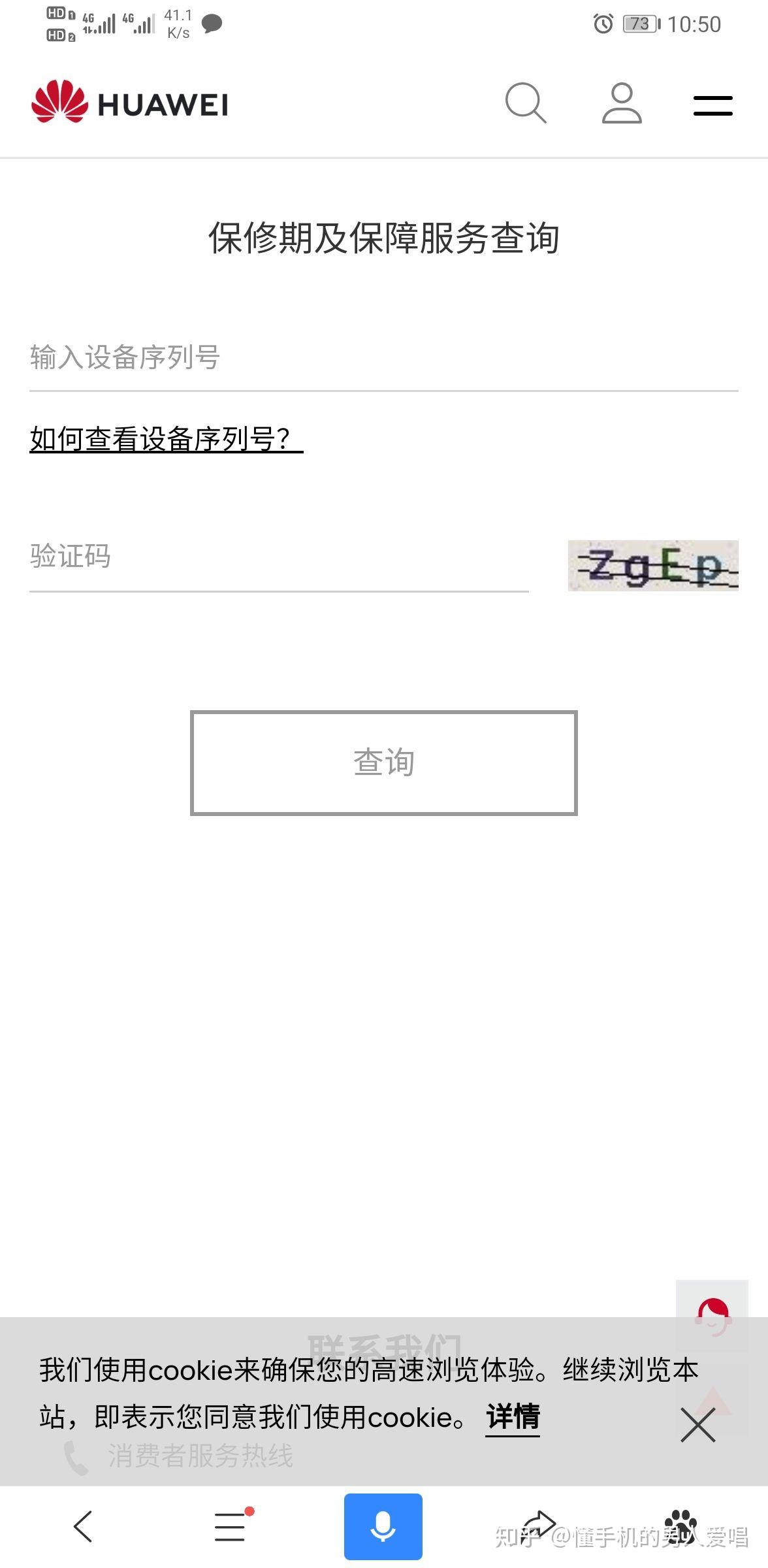Tap the device serial number field
This screenshot has width=768, height=1568.
pyautogui.click(x=383, y=358)
